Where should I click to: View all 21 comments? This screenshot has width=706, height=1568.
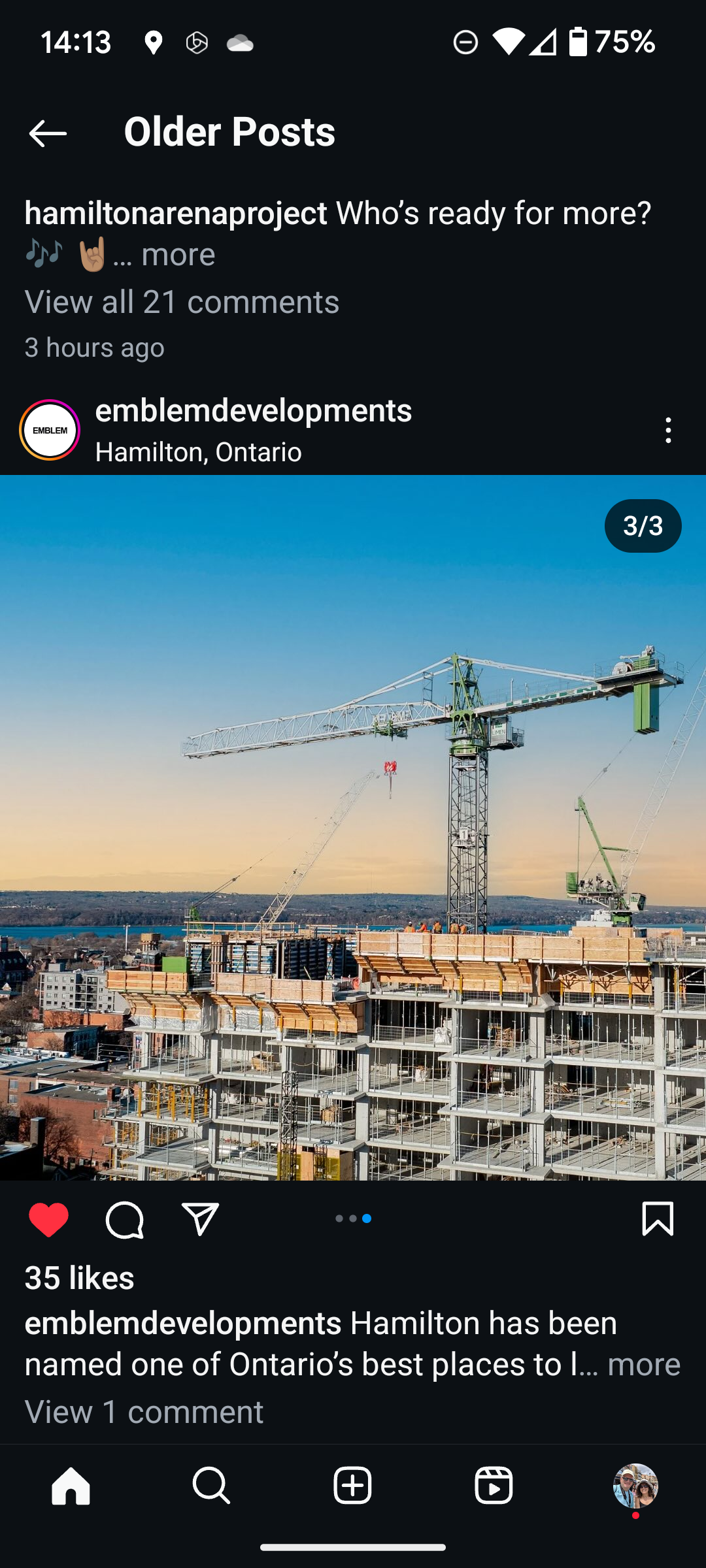(x=182, y=302)
